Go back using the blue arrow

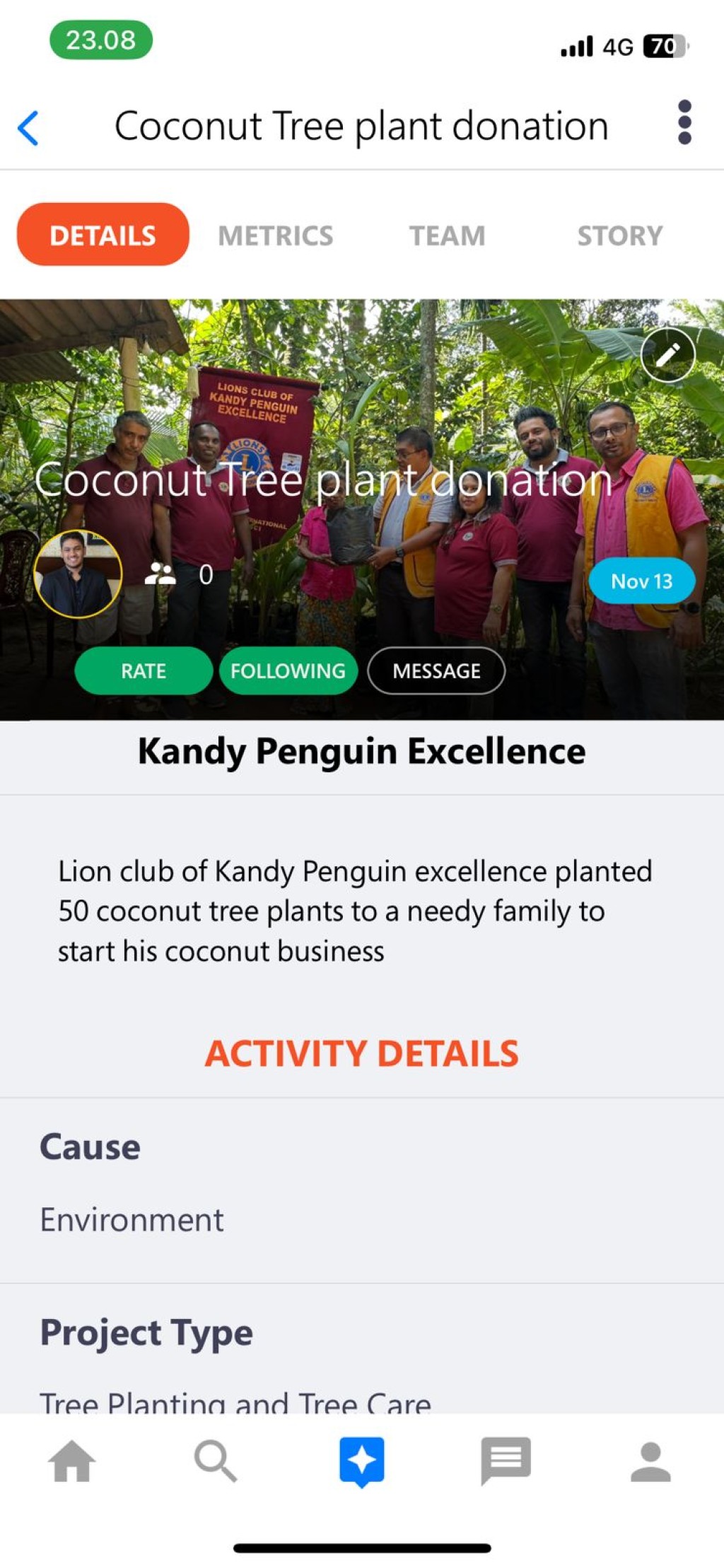coord(28,128)
